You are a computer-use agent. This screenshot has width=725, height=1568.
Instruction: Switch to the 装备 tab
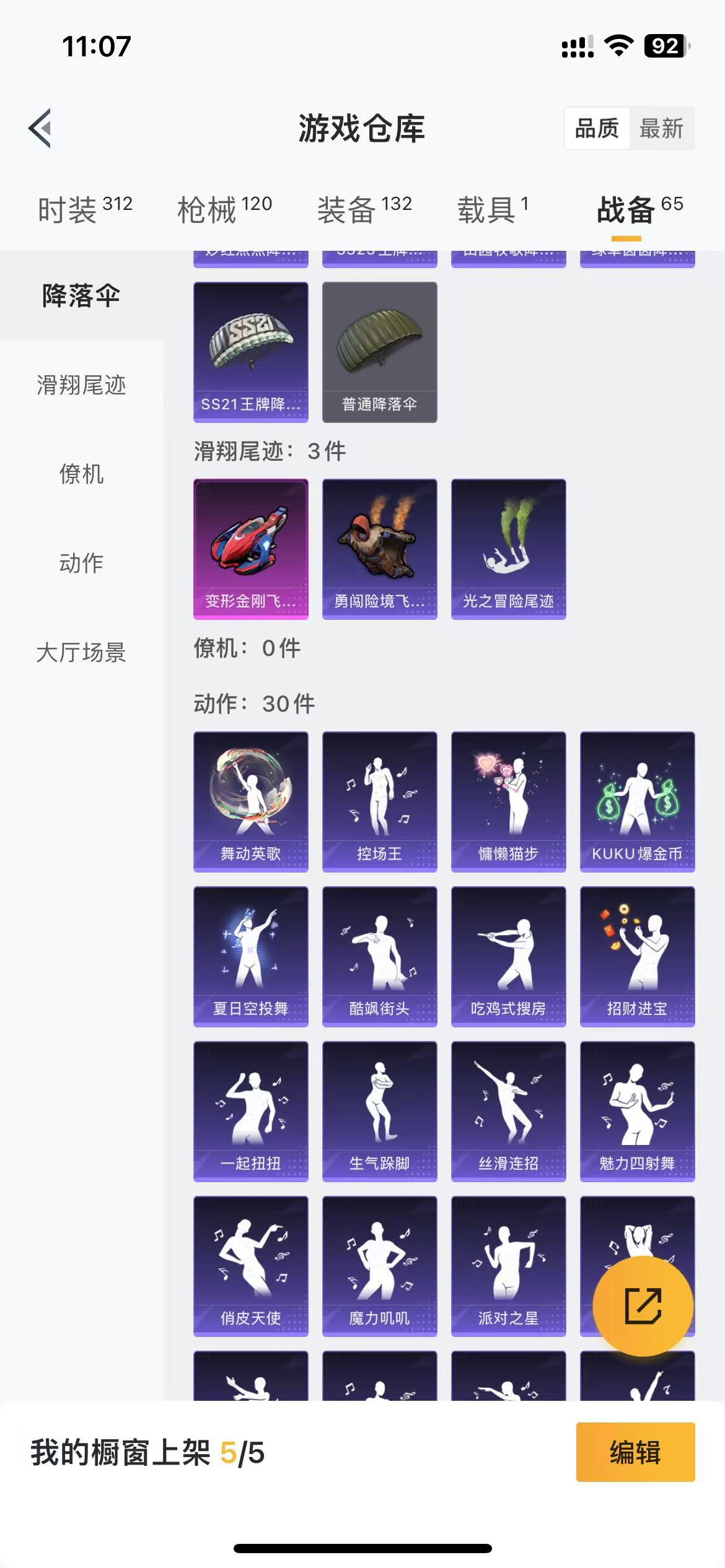coord(364,209)
